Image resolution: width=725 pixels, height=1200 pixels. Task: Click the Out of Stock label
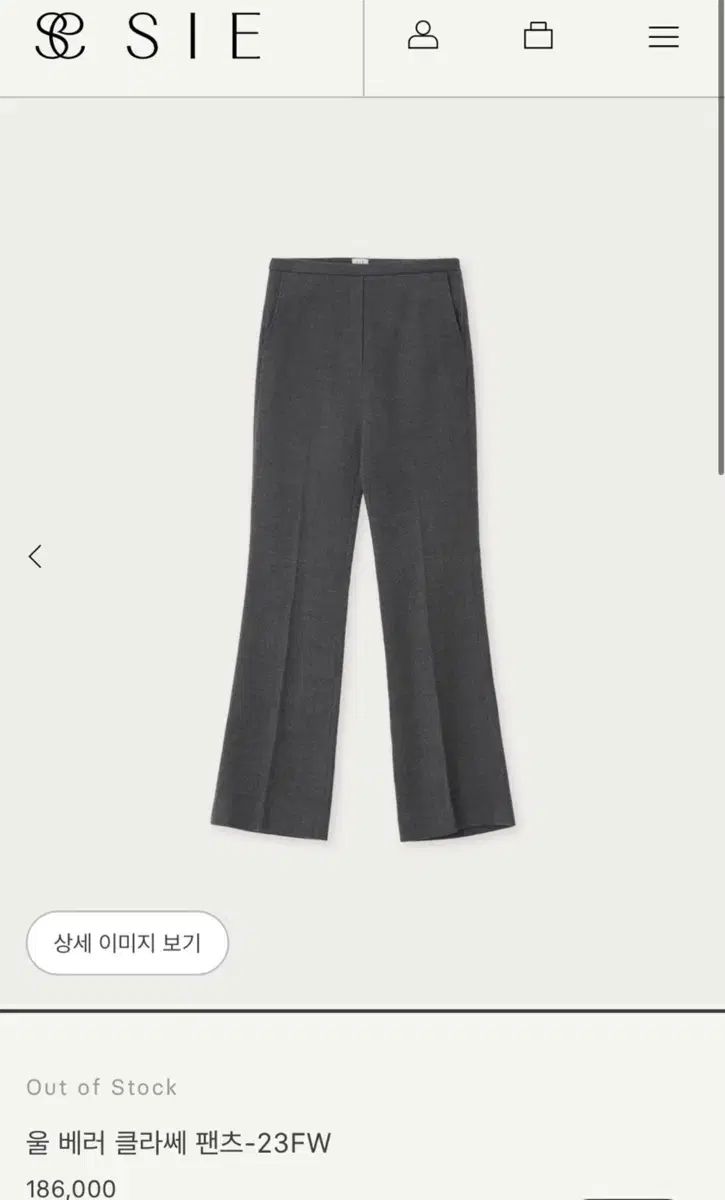(100, 1087)
